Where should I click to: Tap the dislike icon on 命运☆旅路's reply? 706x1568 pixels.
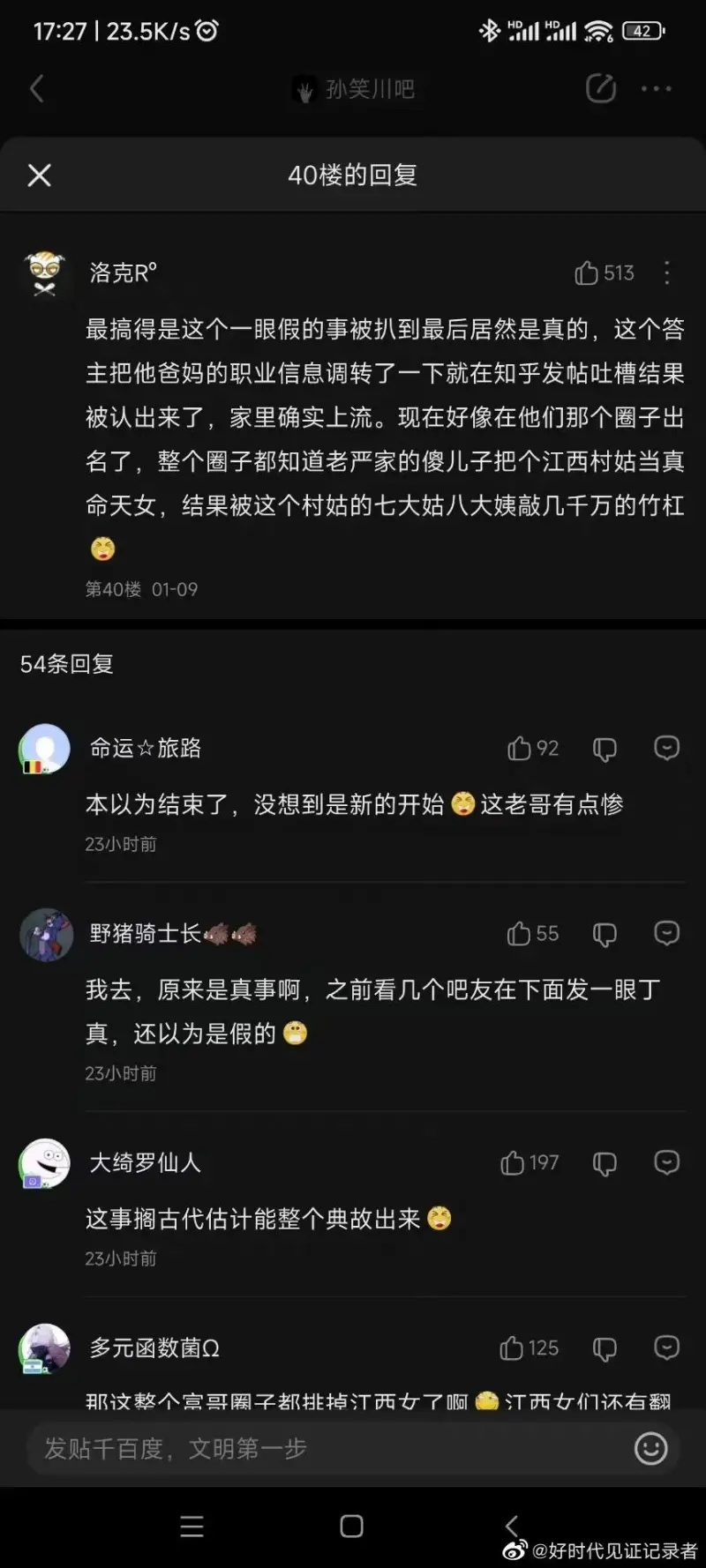tap(605, 748)
